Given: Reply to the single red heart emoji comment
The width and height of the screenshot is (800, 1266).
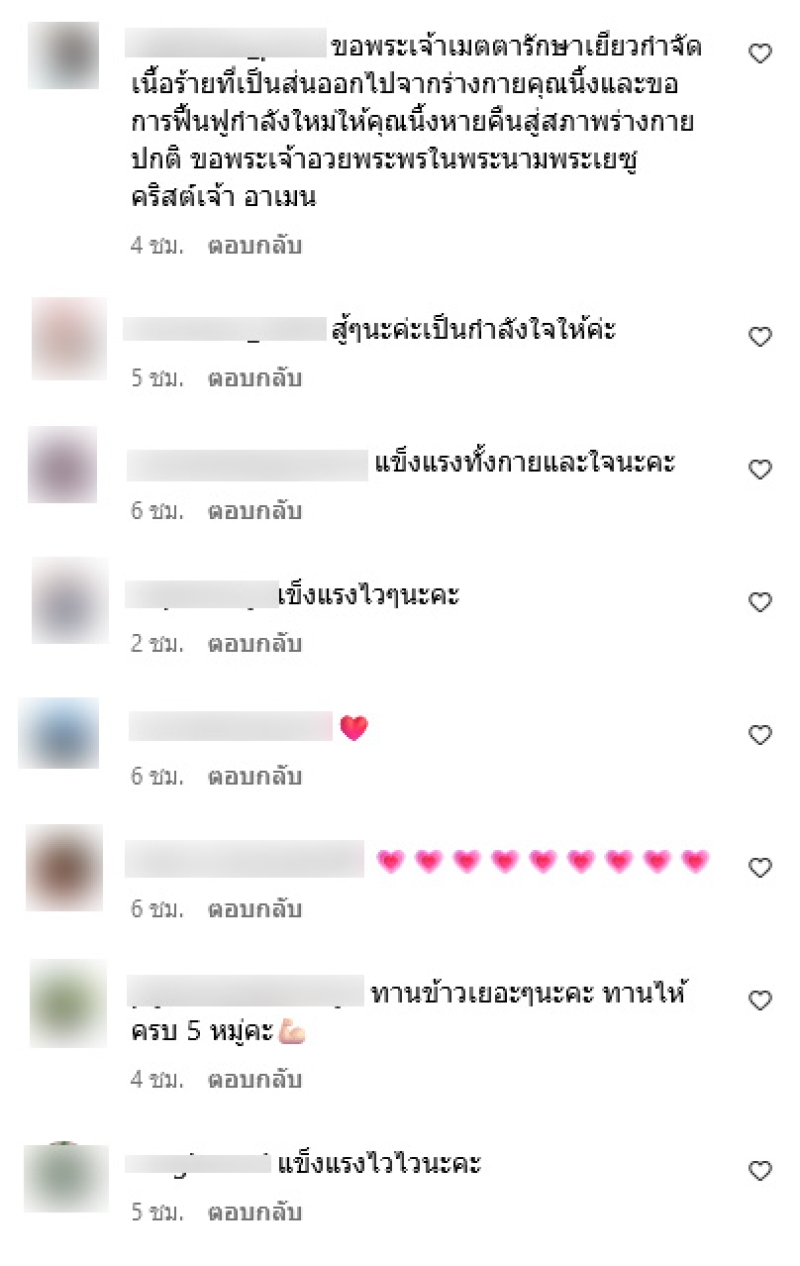Looking at the screenshot, I should (254, 776).
